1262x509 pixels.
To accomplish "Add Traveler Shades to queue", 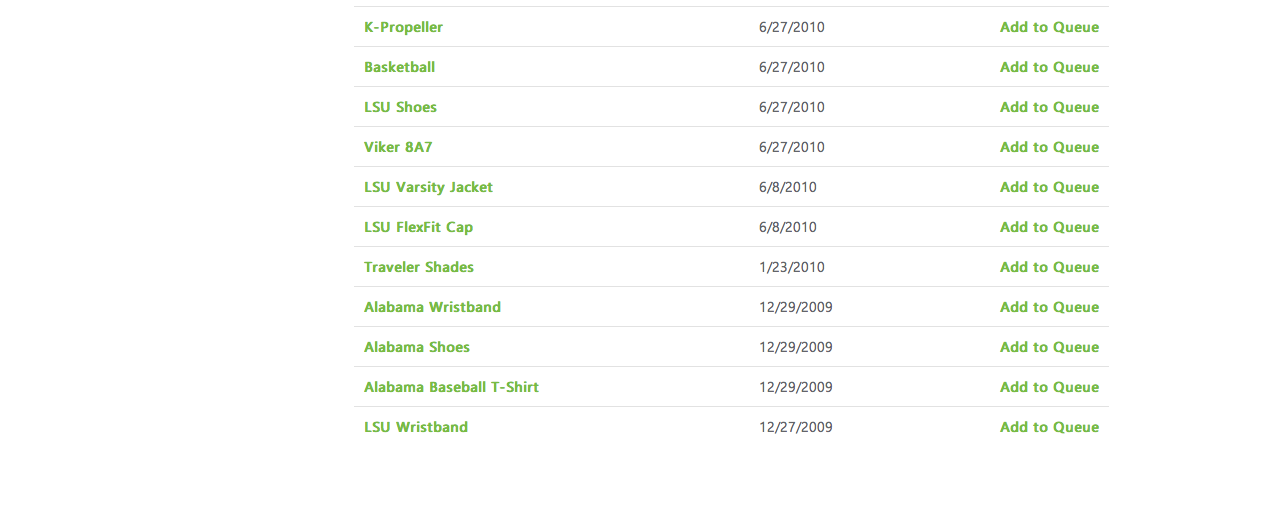I will (x=1049, y=267).
